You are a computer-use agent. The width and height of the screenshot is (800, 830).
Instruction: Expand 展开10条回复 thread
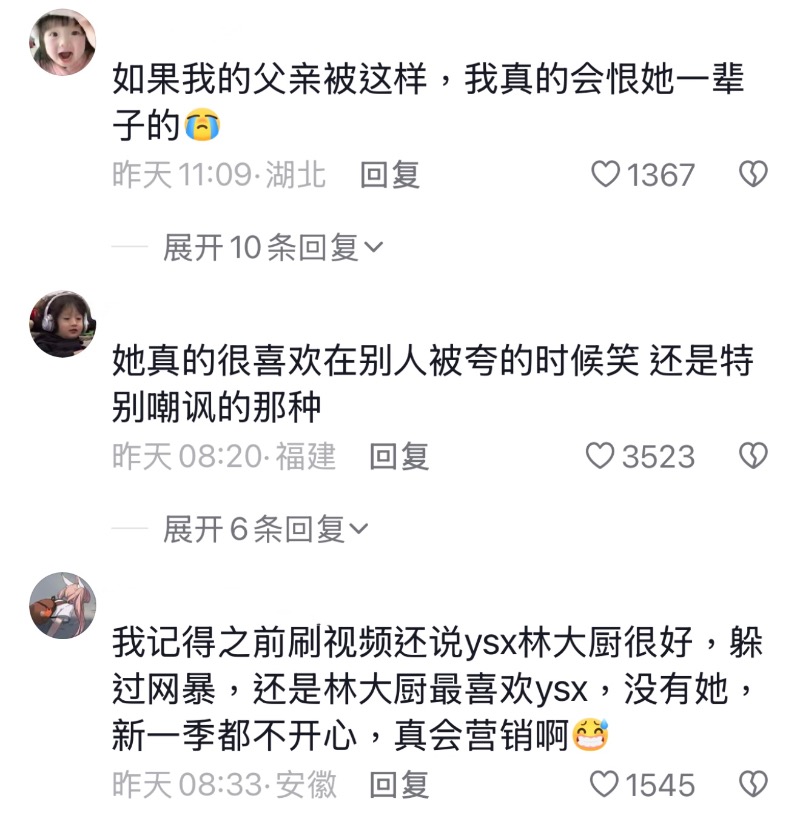(272, 247)
